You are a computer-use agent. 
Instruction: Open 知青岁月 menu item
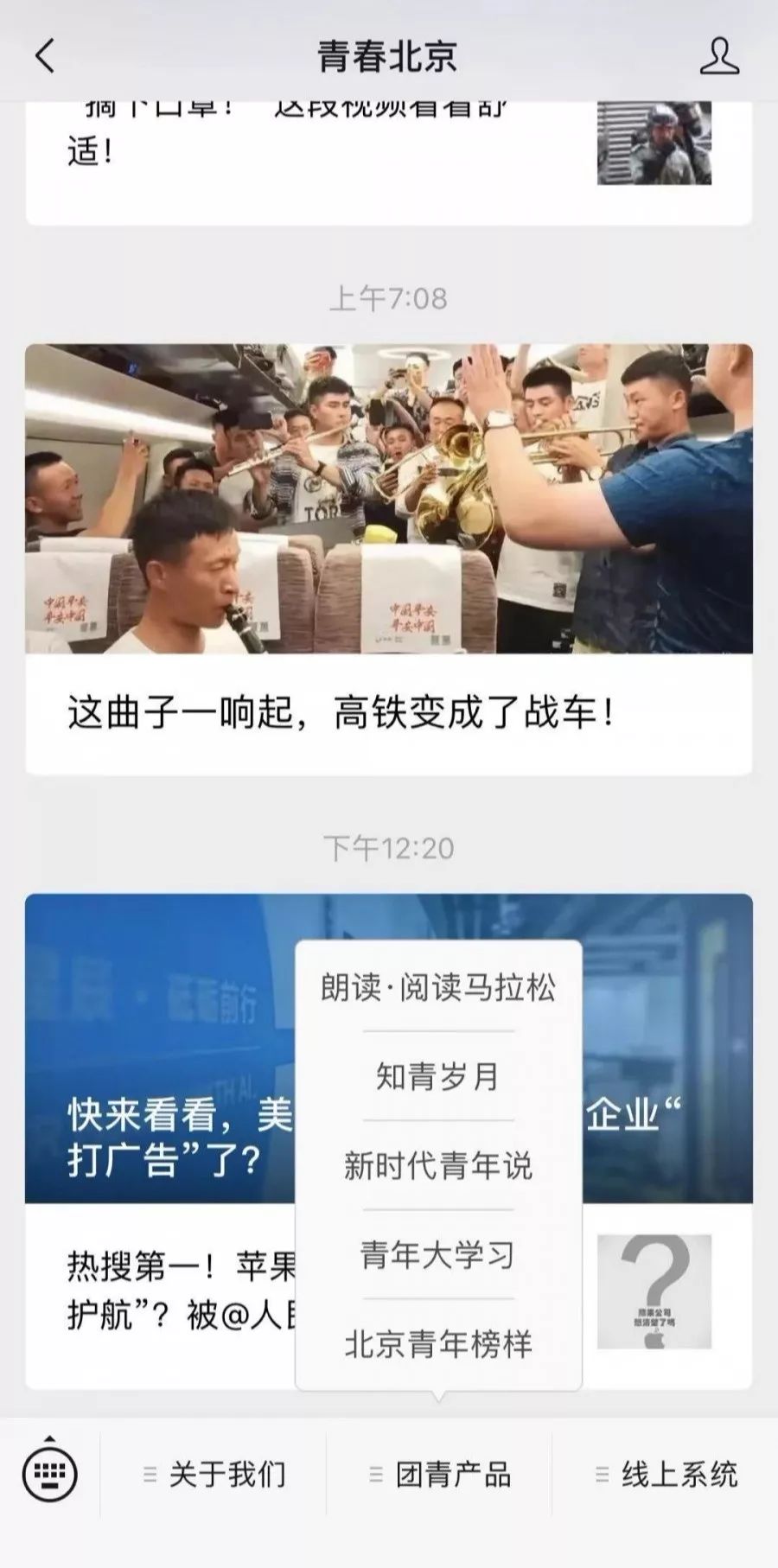[x=438, y=1076]
